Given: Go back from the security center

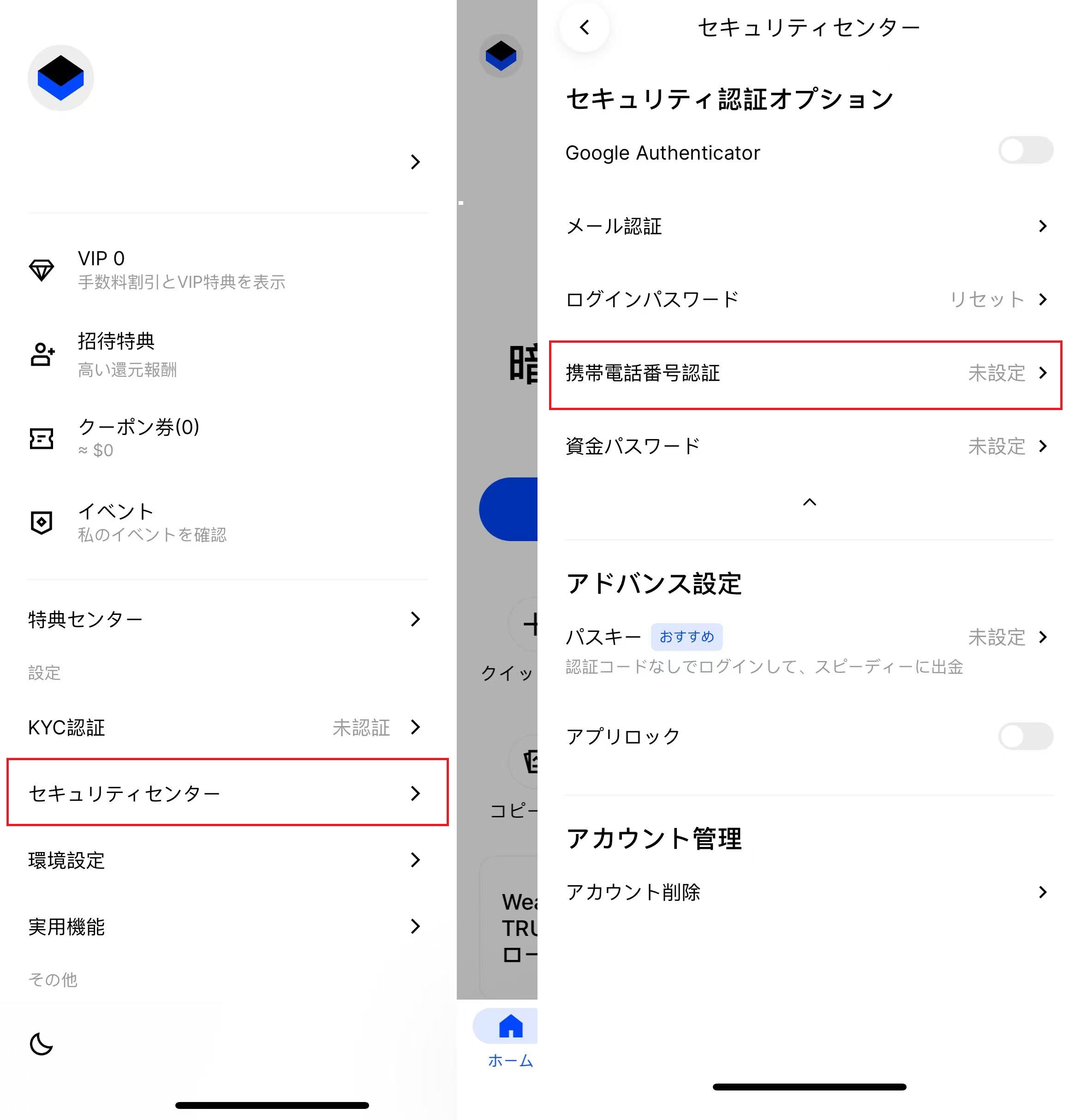Looking at the screenshot, I should pyautogui.click(x=584, y=27).
